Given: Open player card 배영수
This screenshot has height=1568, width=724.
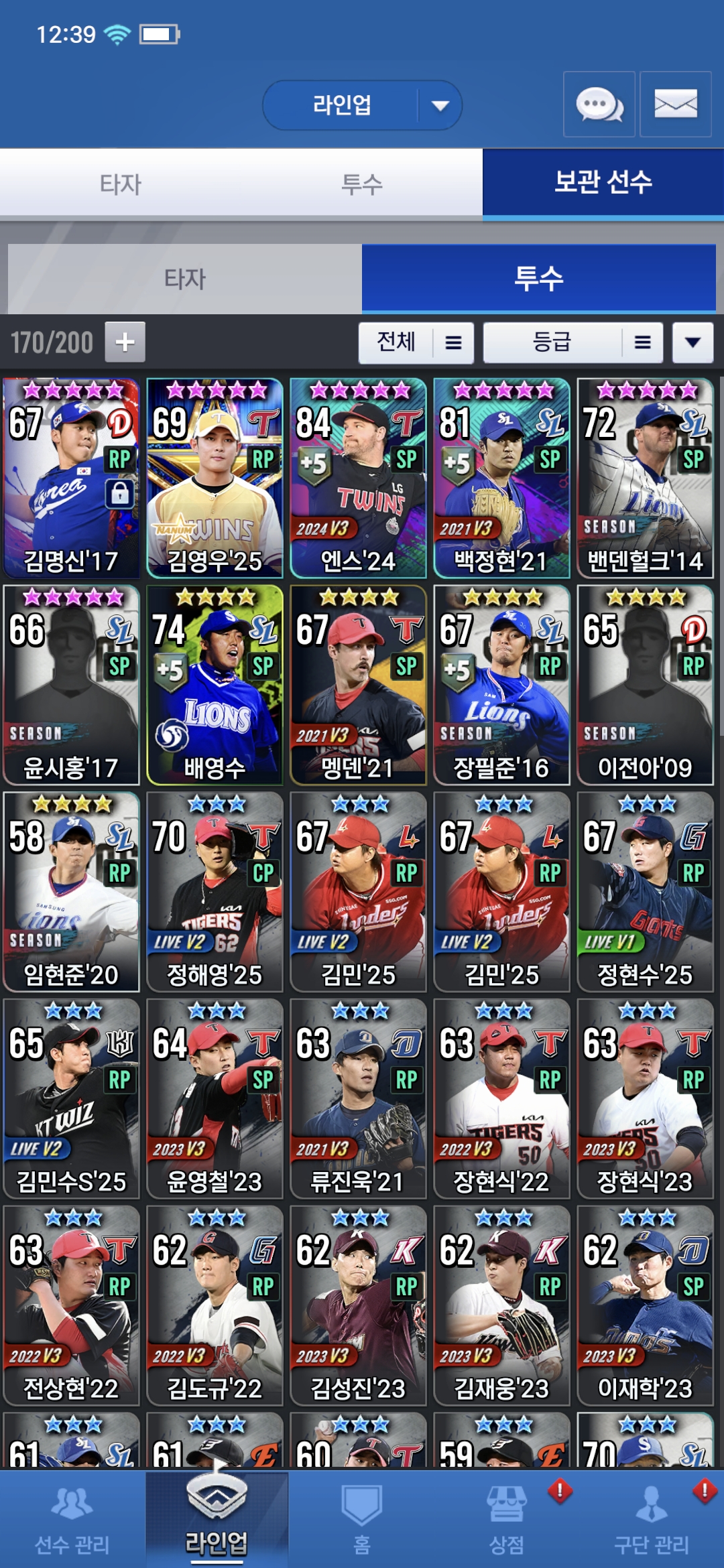Looking at the screenshot, I should pos(215,685).
